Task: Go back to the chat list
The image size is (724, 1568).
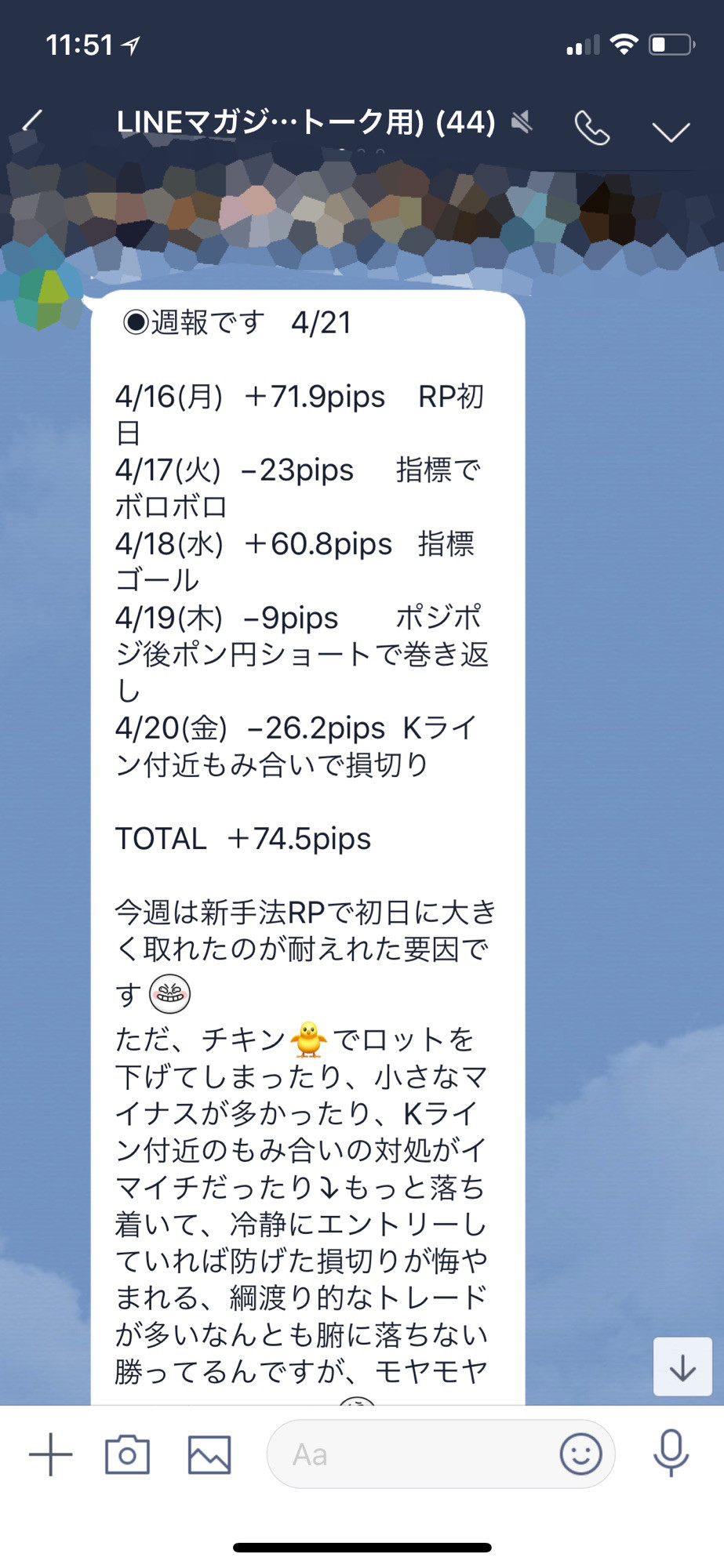Action: click(x=33, y=122)
